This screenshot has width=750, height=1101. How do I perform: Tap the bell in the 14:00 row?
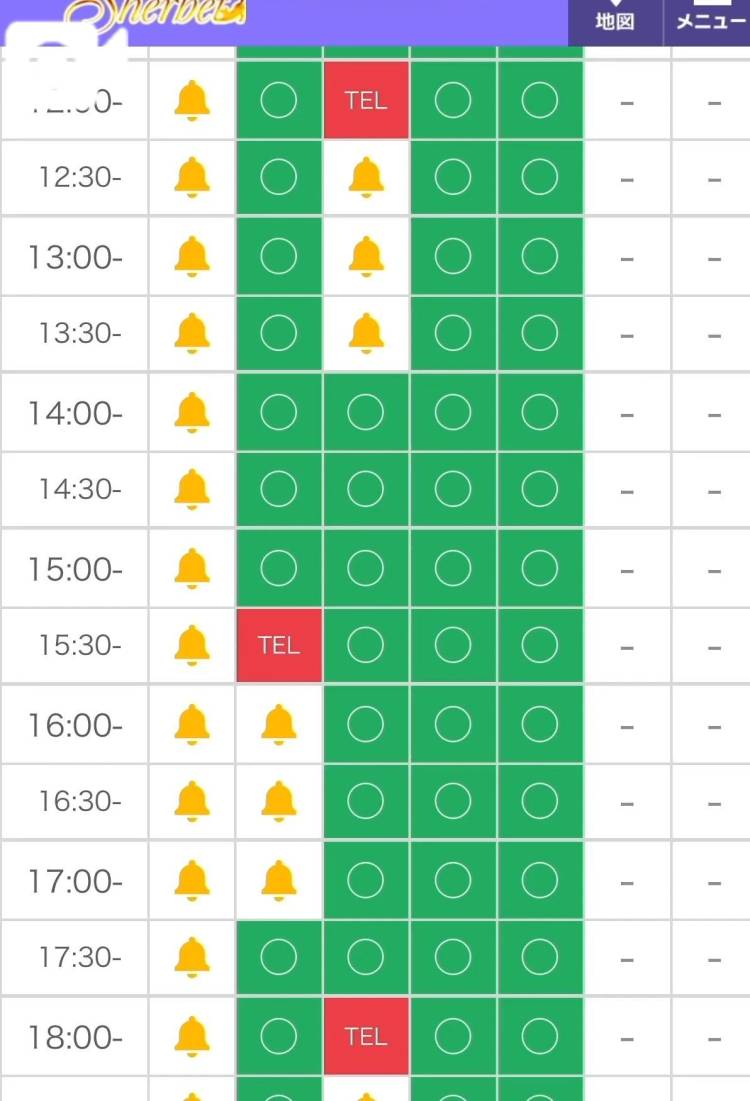[192, 412]
